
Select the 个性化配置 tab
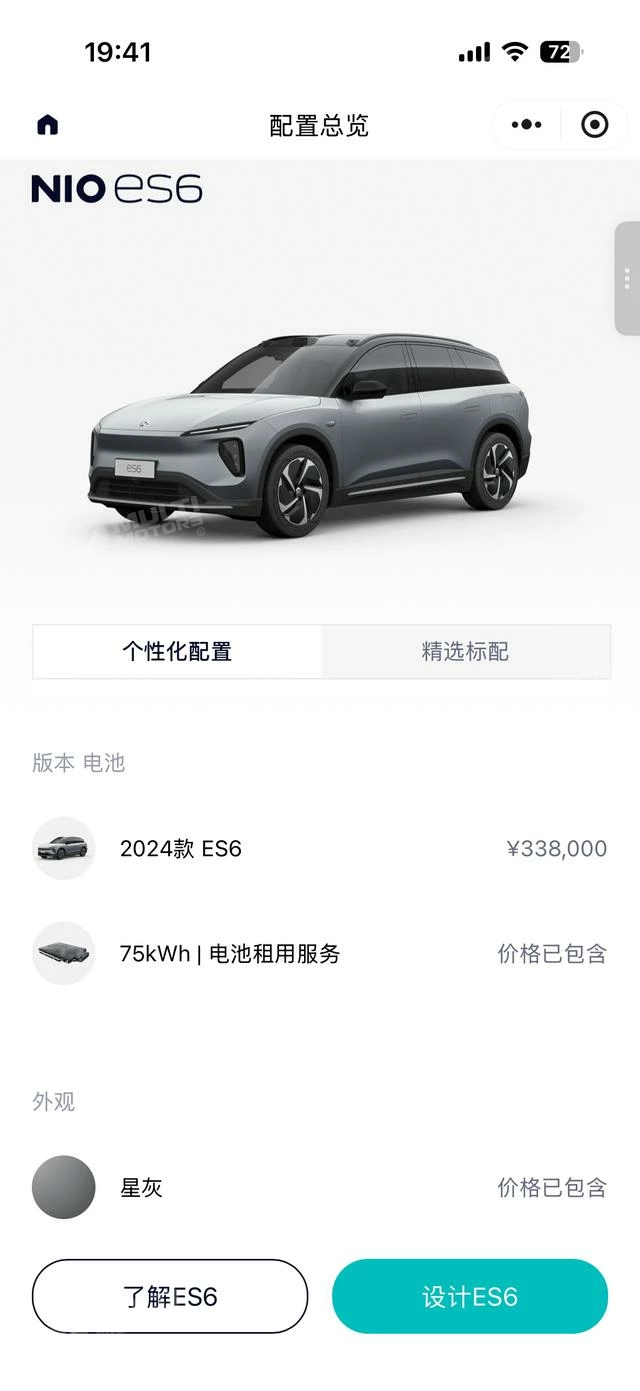177,652
